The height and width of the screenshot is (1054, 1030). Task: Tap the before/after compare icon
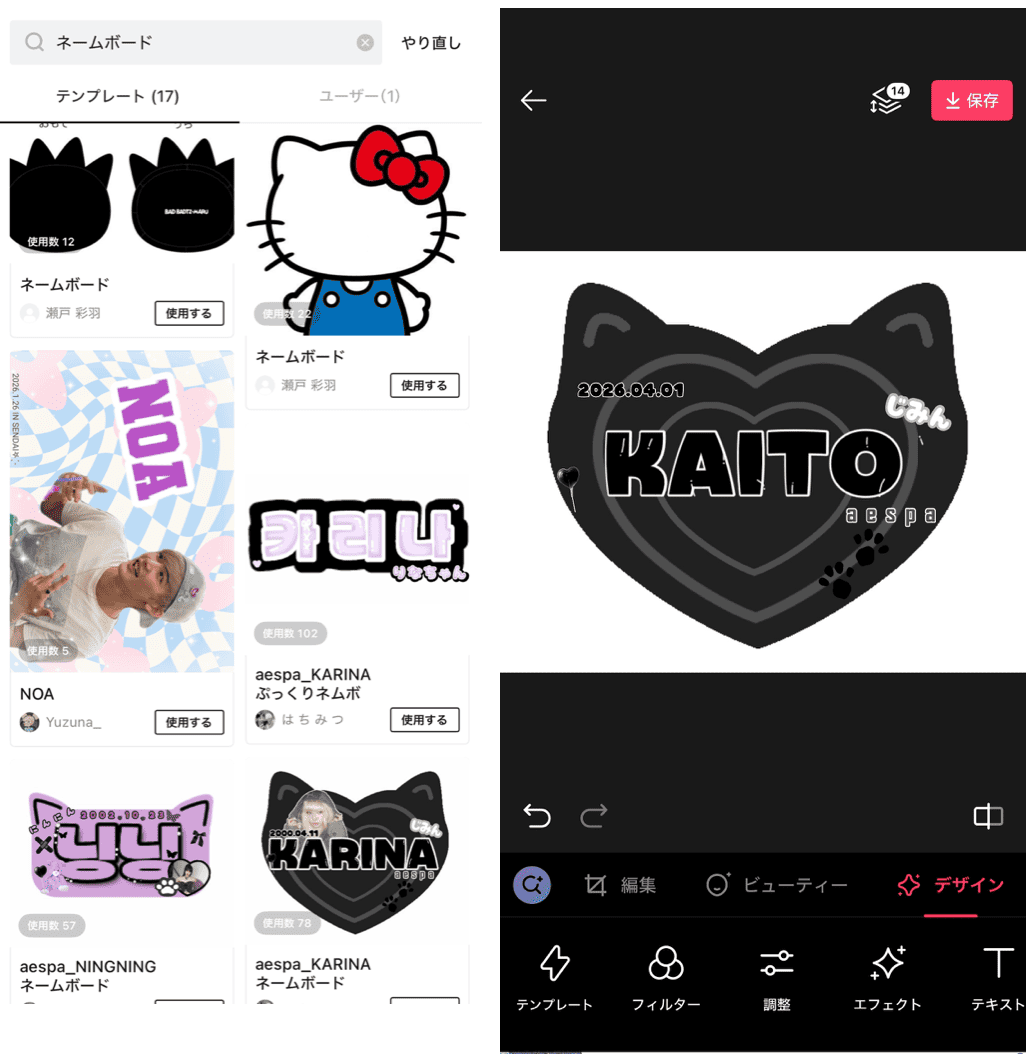987,817
